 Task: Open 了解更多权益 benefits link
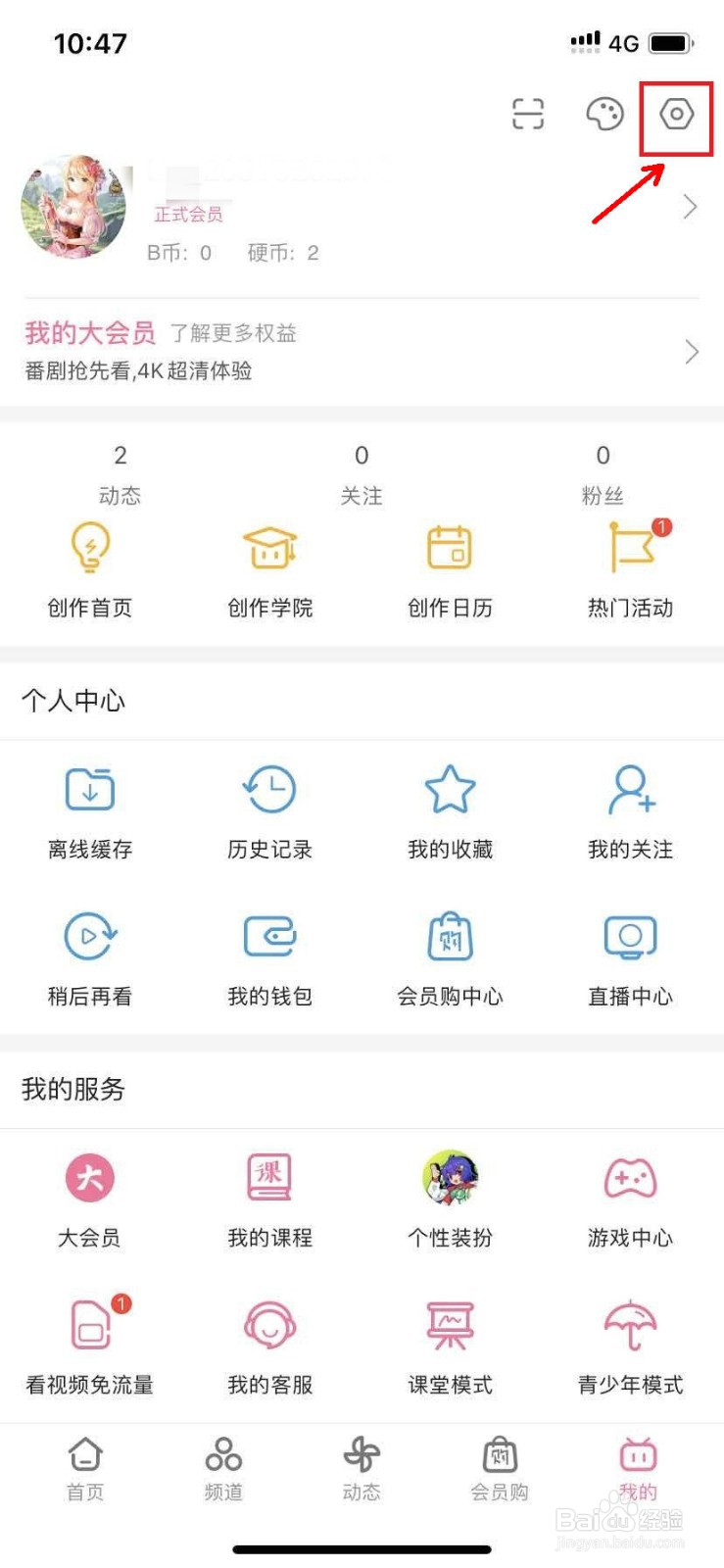click(x=235, y=334)
